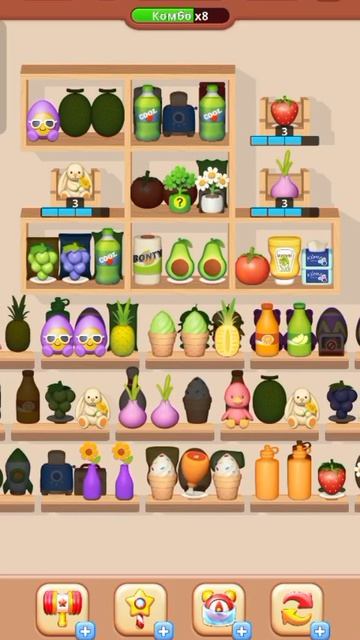Use the hammer booster
Screen dimensions: 360x640
pos(62,609)
